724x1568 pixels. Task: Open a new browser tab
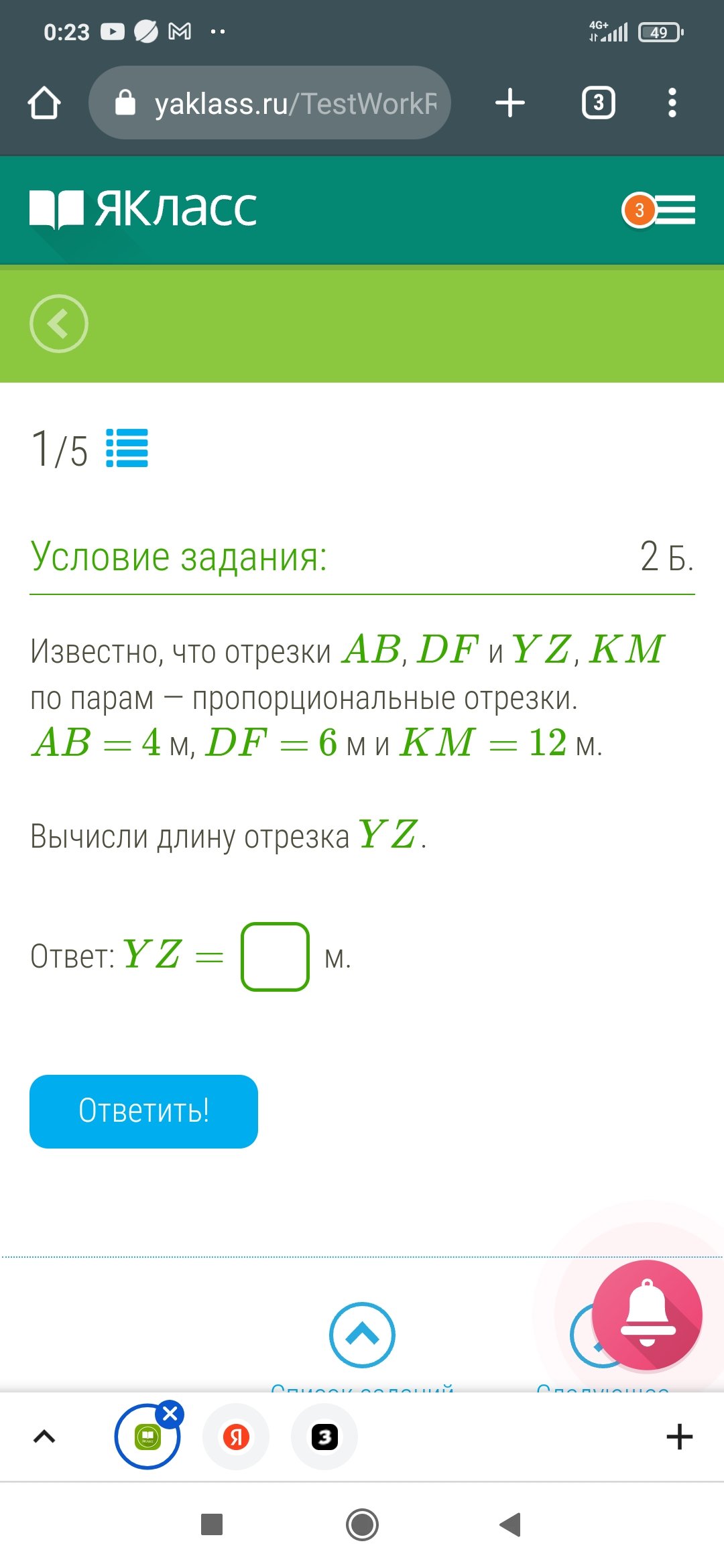coord(510,103)
